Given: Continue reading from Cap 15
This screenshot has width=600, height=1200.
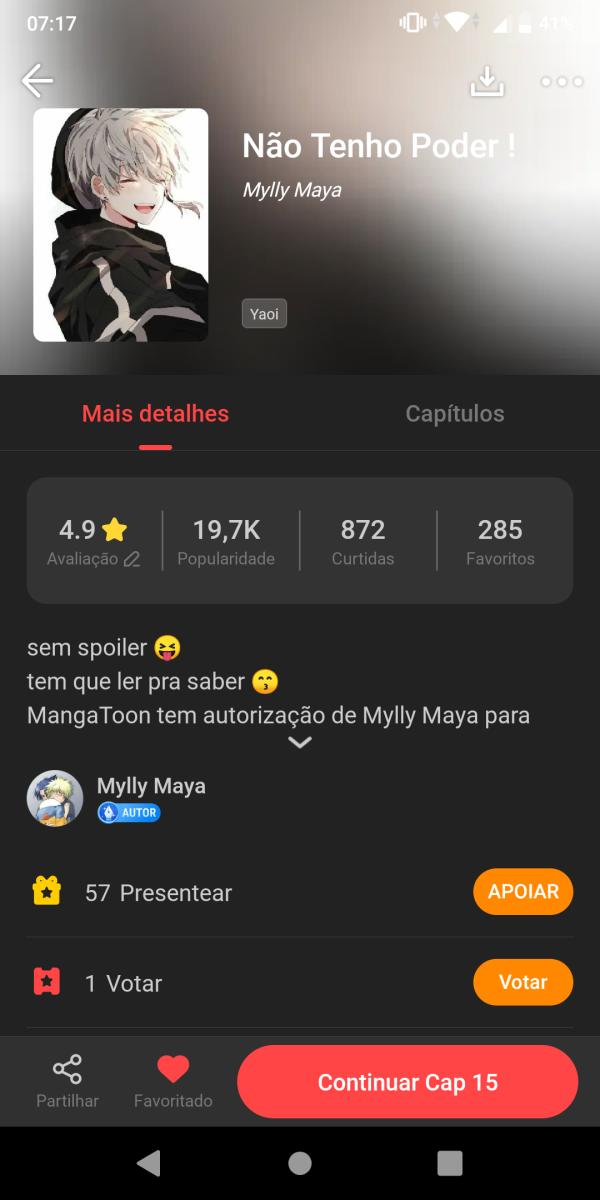Looking at the screenshot, I should pyautogui.click(x=407, y=1082).
